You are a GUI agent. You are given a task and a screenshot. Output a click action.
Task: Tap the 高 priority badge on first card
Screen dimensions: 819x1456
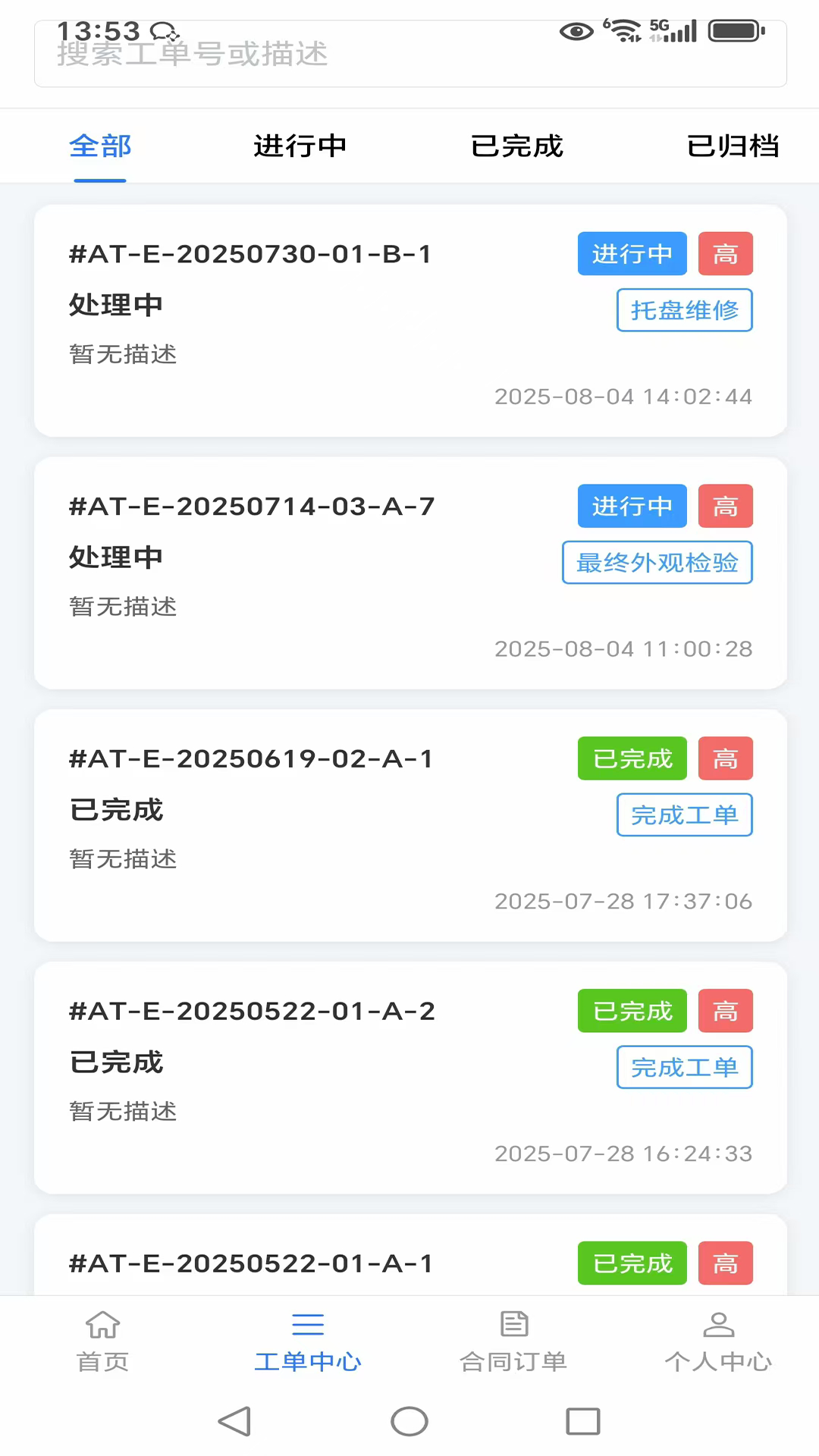725,254
